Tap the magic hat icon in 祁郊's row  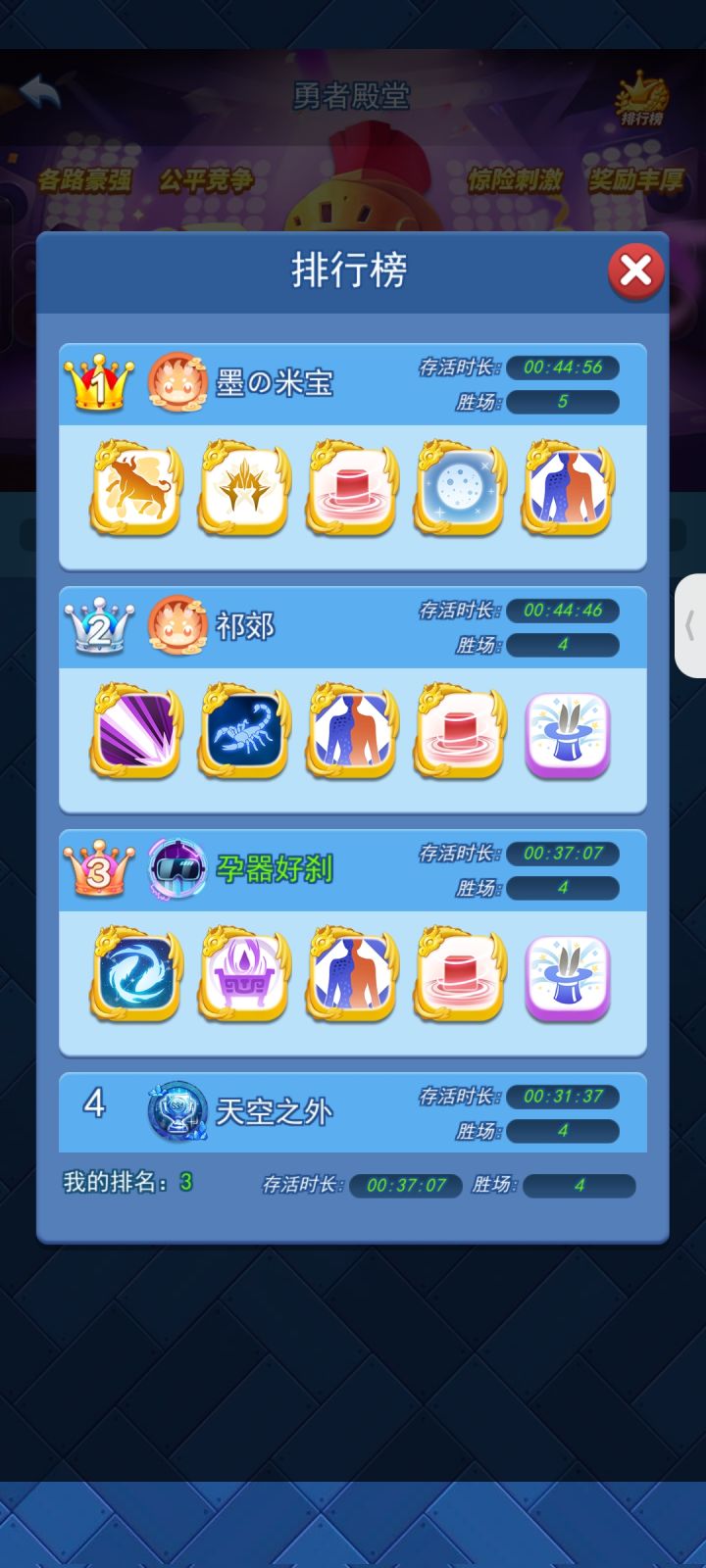click(568, 731)
